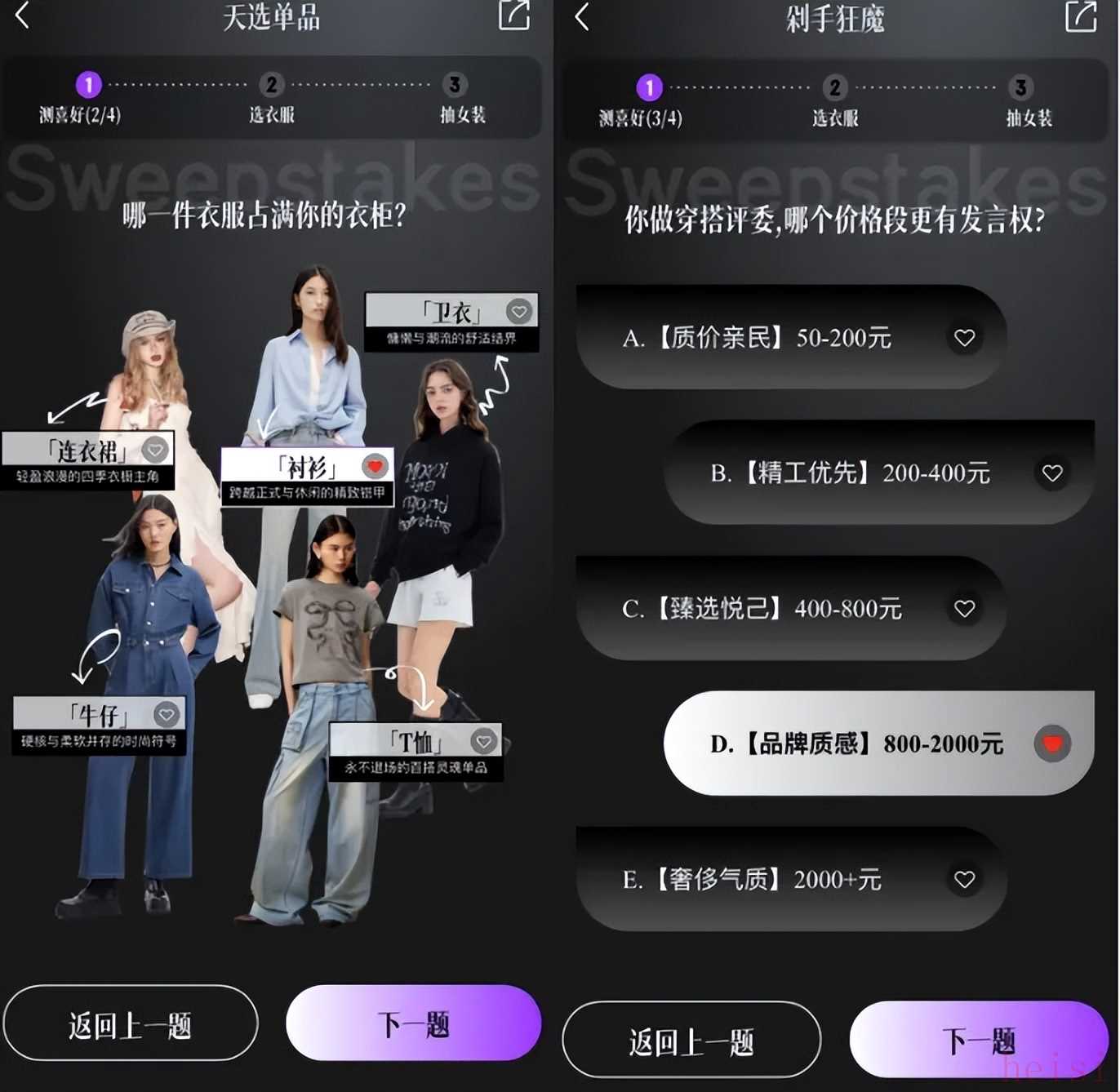Choose the 牛仔 clothing option
Image resolution: width=1120 pixels, height=1092 pixels.
(x=167, y=715)
